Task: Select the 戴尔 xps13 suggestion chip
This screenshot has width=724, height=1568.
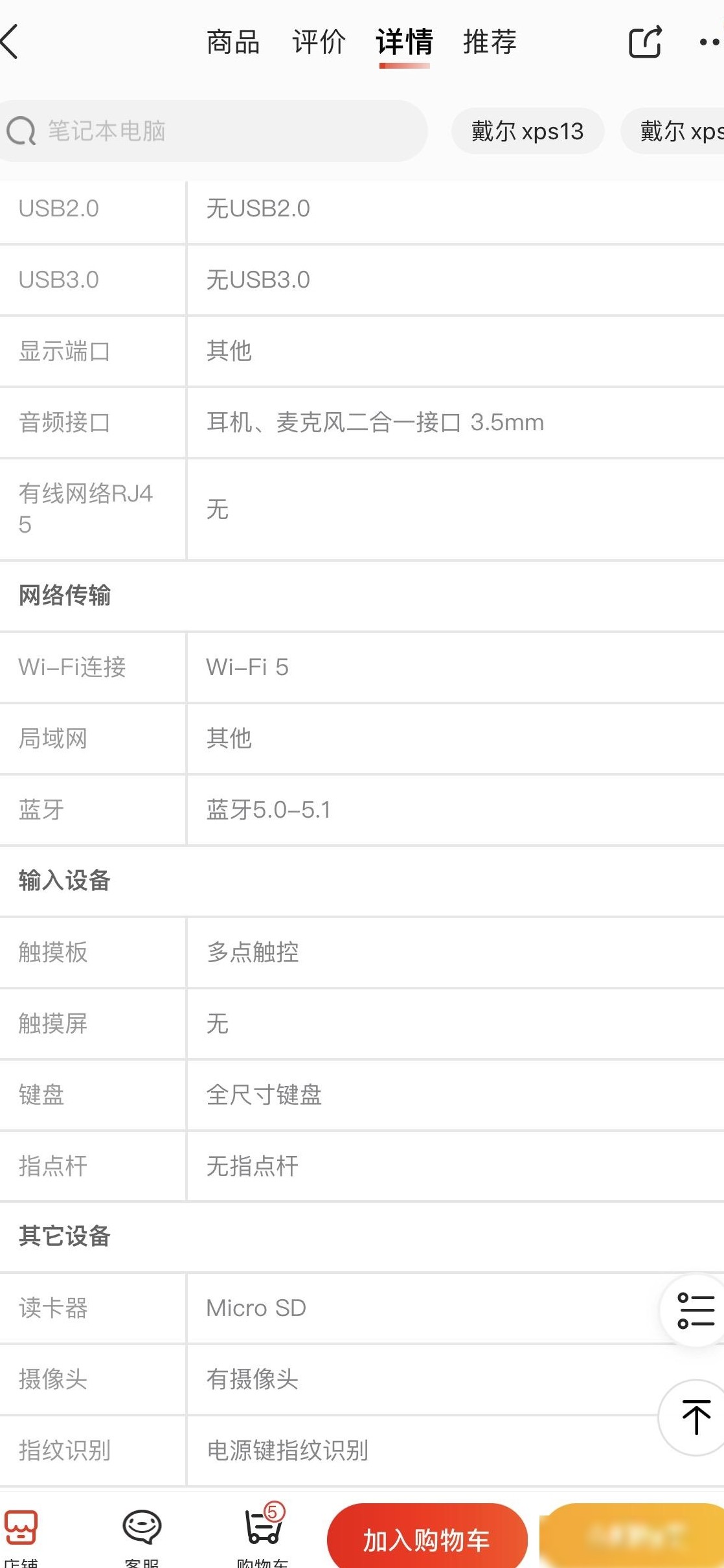Action: [x=528, y=131]
